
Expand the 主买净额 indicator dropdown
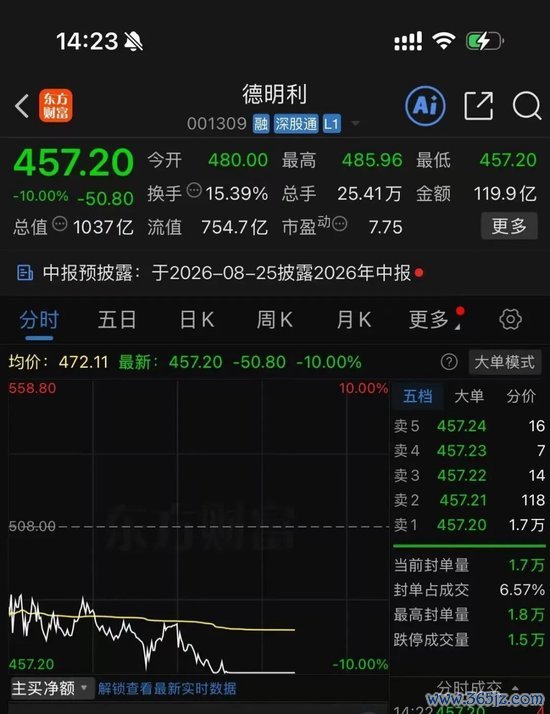50,688
